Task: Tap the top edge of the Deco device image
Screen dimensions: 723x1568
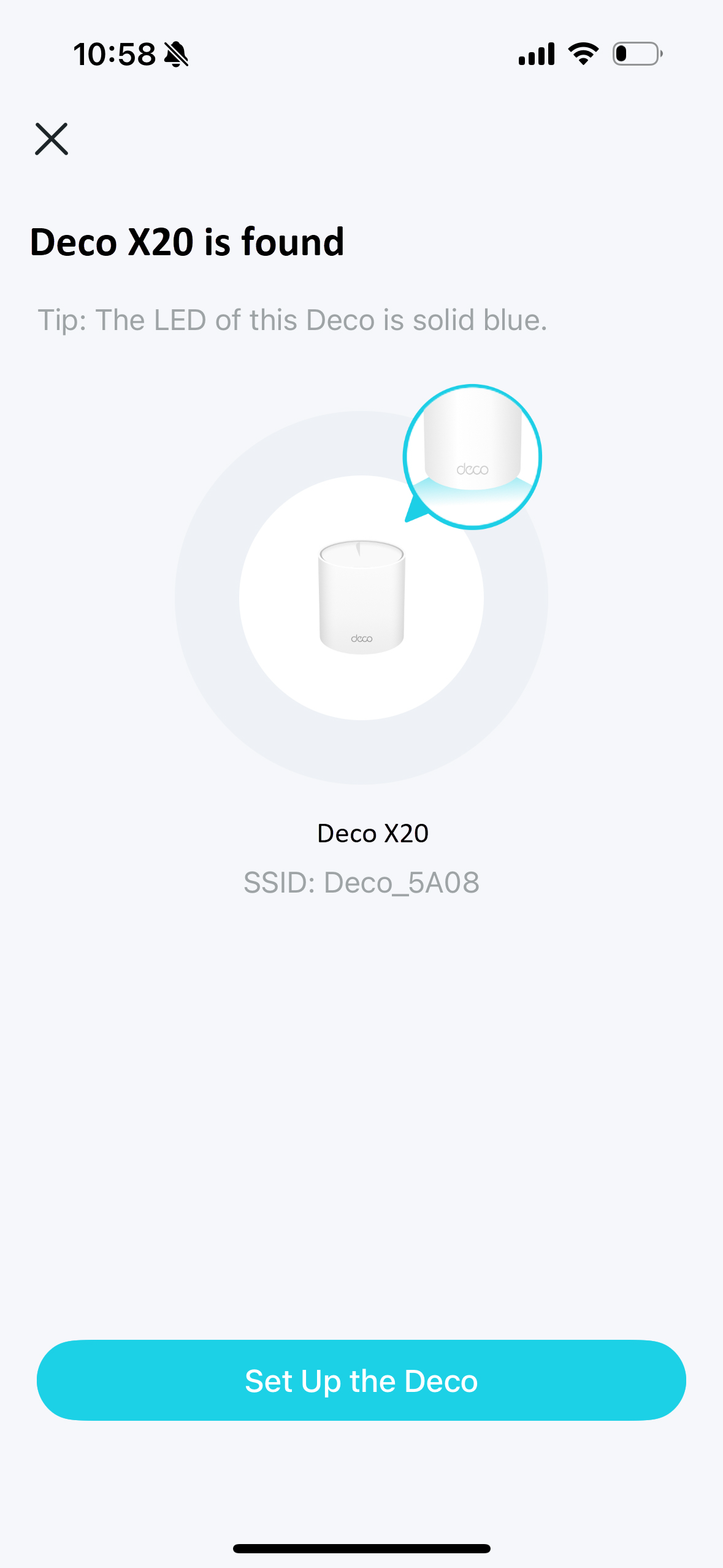Action: pos(361,549)
